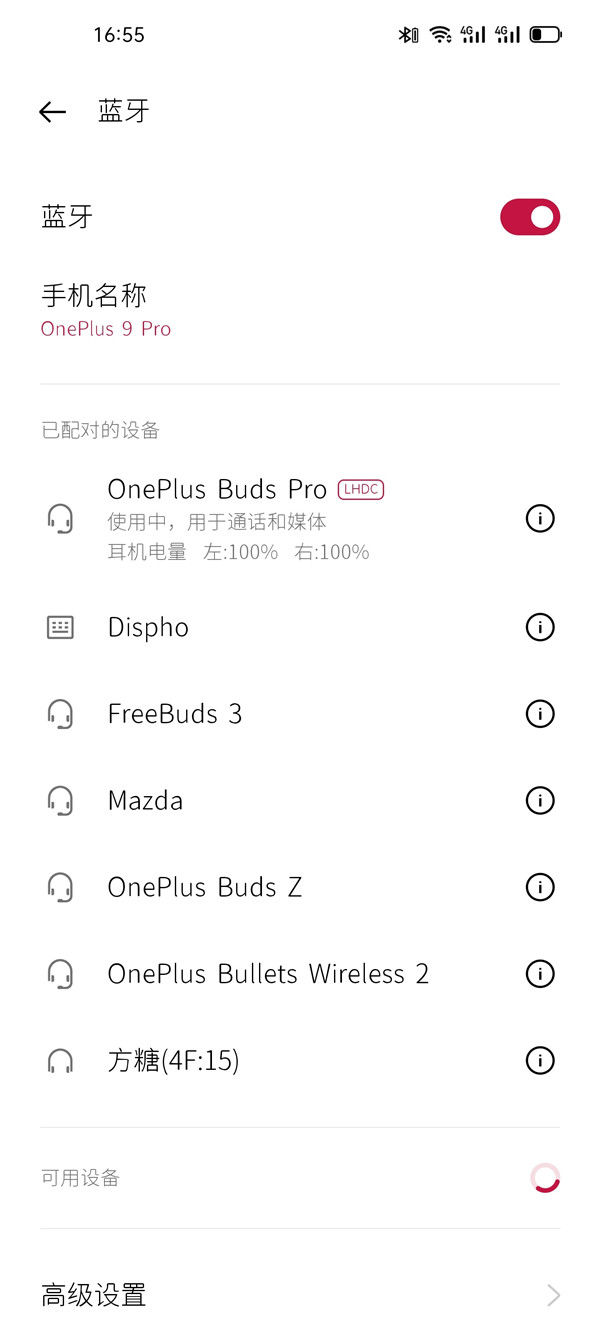View details icon for Dispho
The height and width of the screenshot is (1340, 600).
[540, 627]
